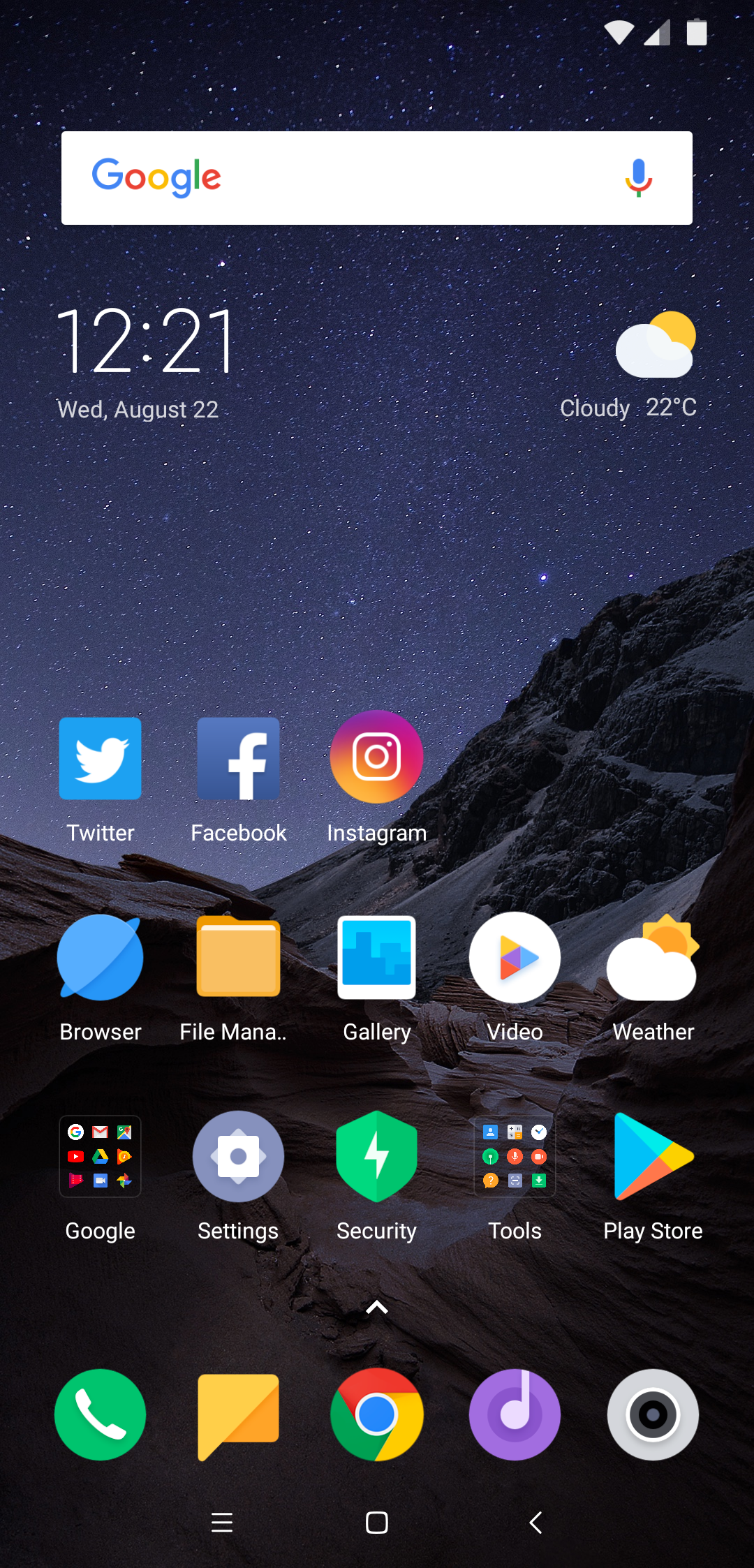Start voice search with the microphone
The height and width of the screenshot is (1568, 754).
point(638,178)
